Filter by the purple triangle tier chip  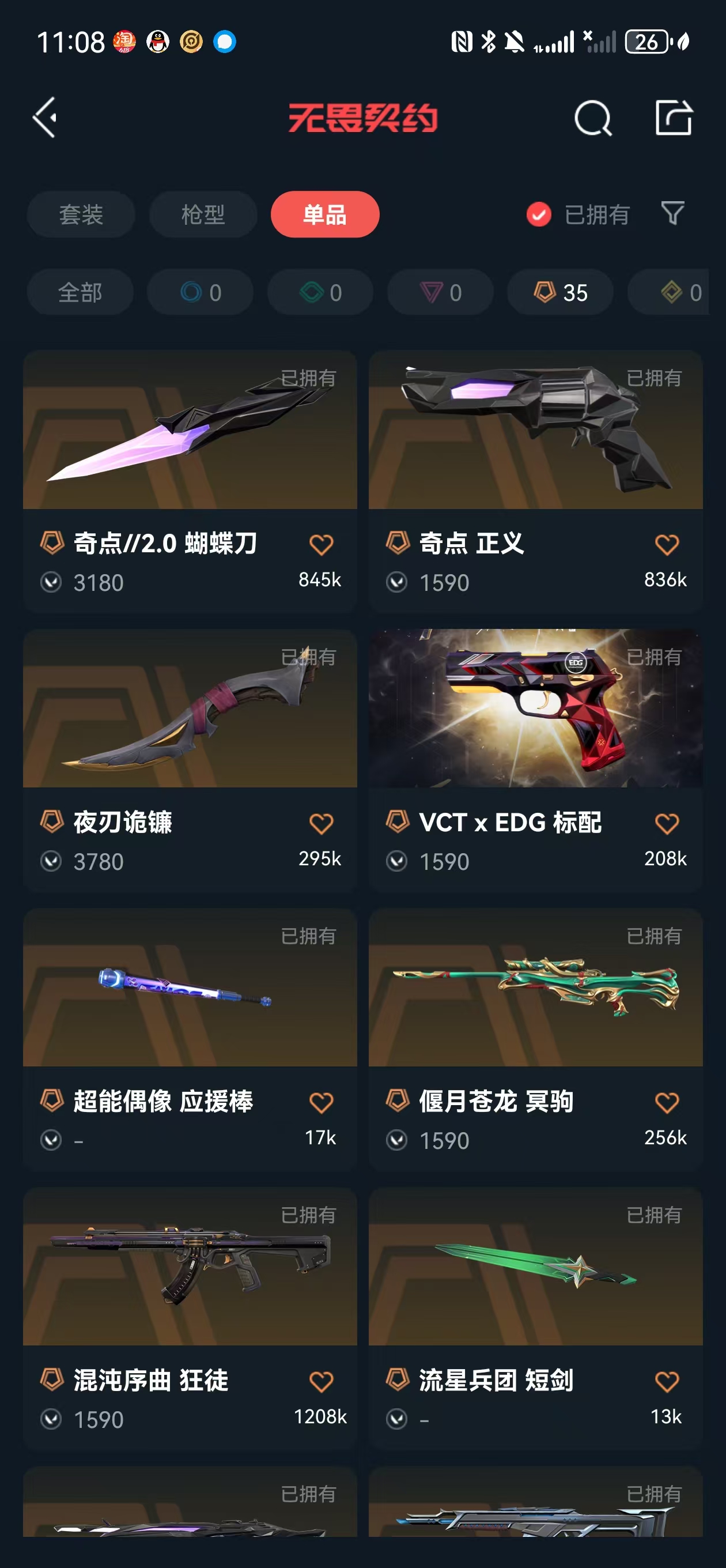click(x=441, y=293)
